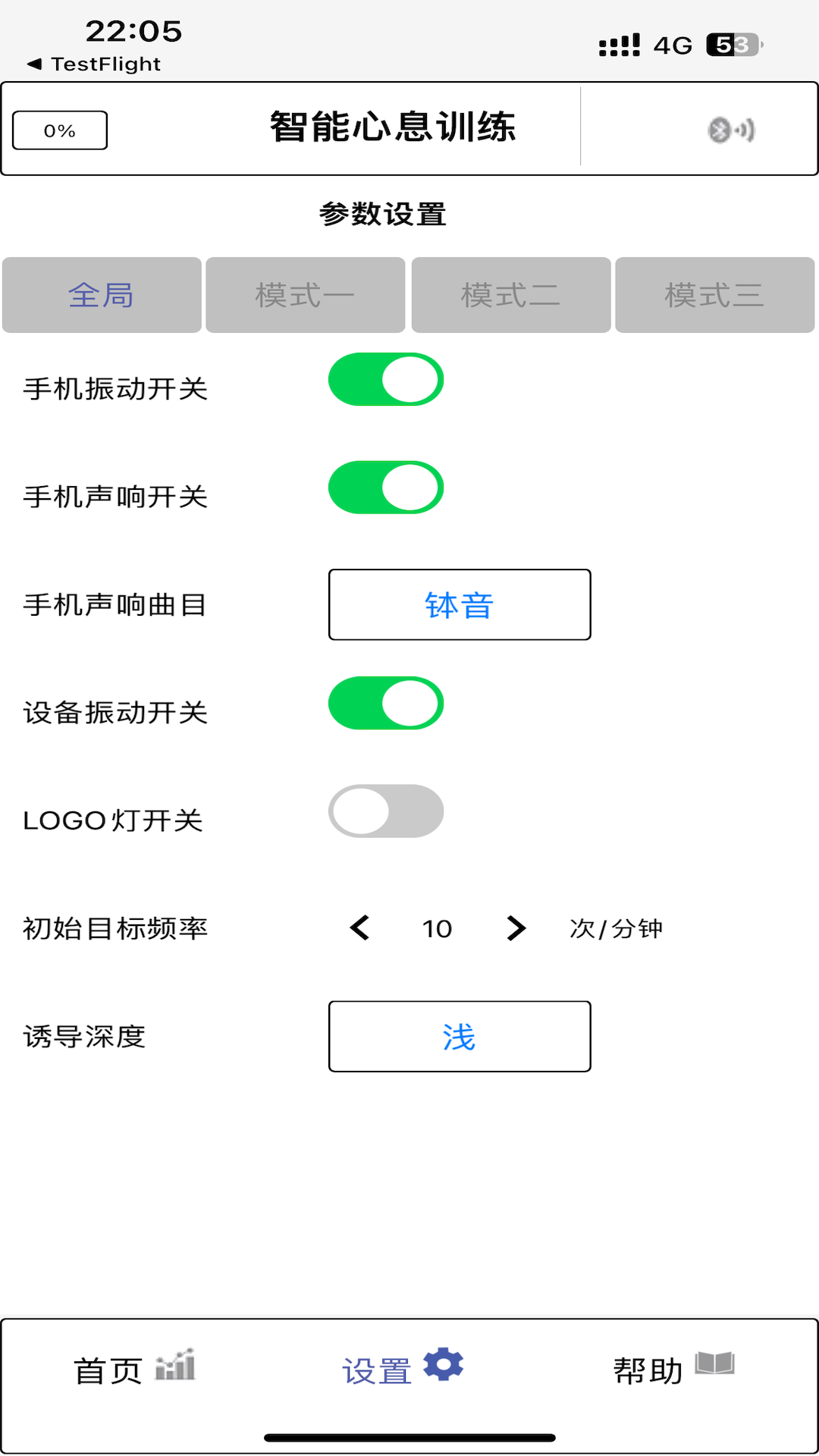The image size is (819, 1456).
Task: Open the 诱导深度 depth selector showing 浅
Action: click(459, 1036)
